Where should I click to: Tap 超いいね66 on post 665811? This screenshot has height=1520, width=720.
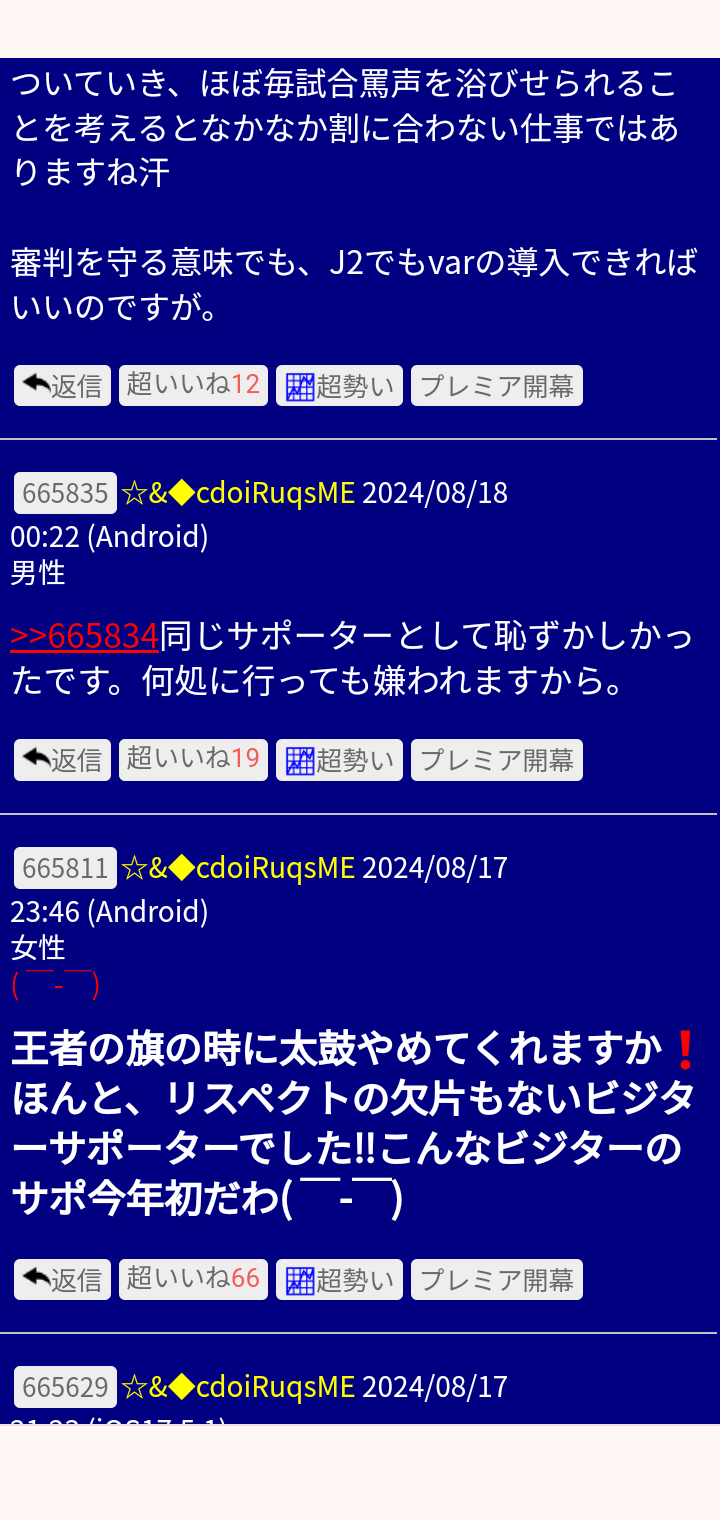tap(193, 1278)
